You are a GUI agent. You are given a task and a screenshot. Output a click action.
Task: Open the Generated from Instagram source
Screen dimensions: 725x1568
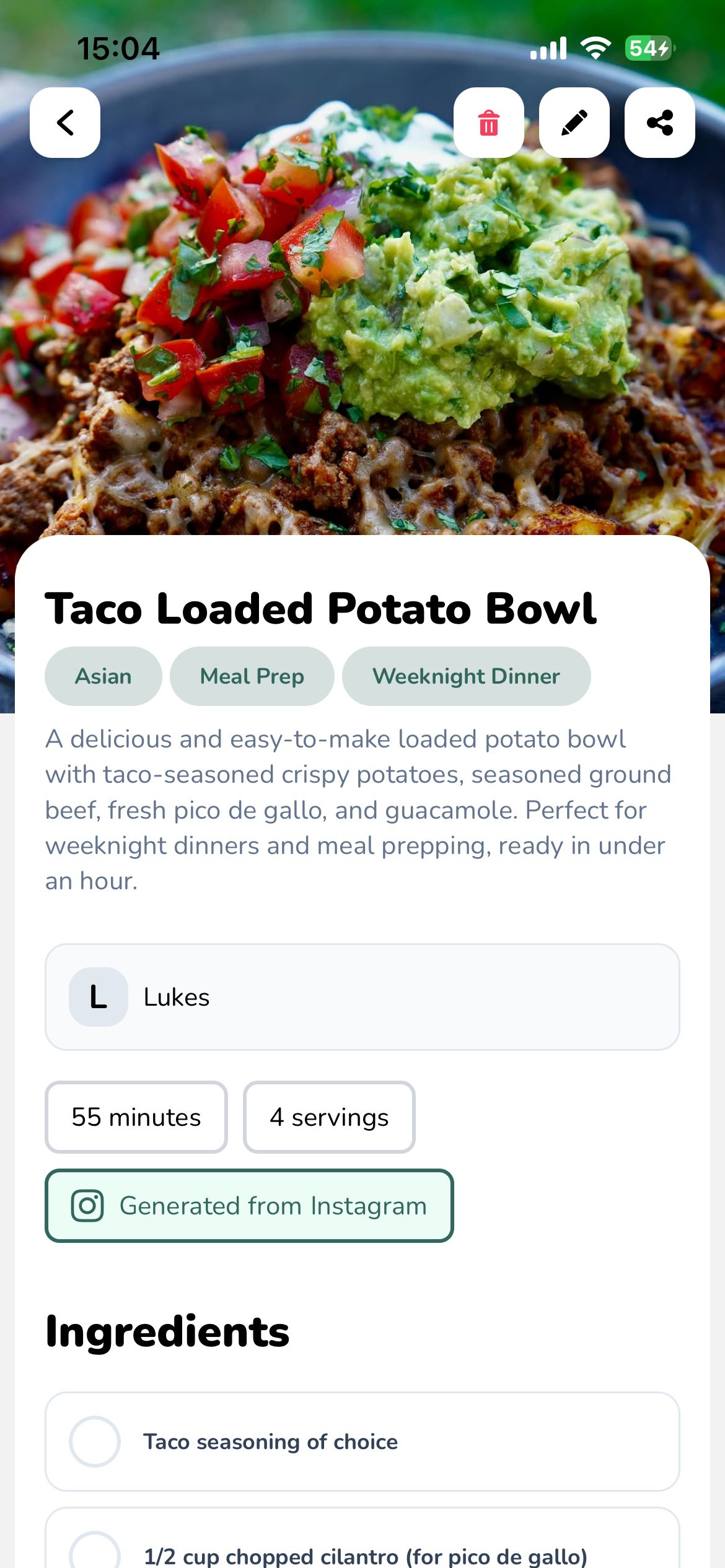[249, 1206]
